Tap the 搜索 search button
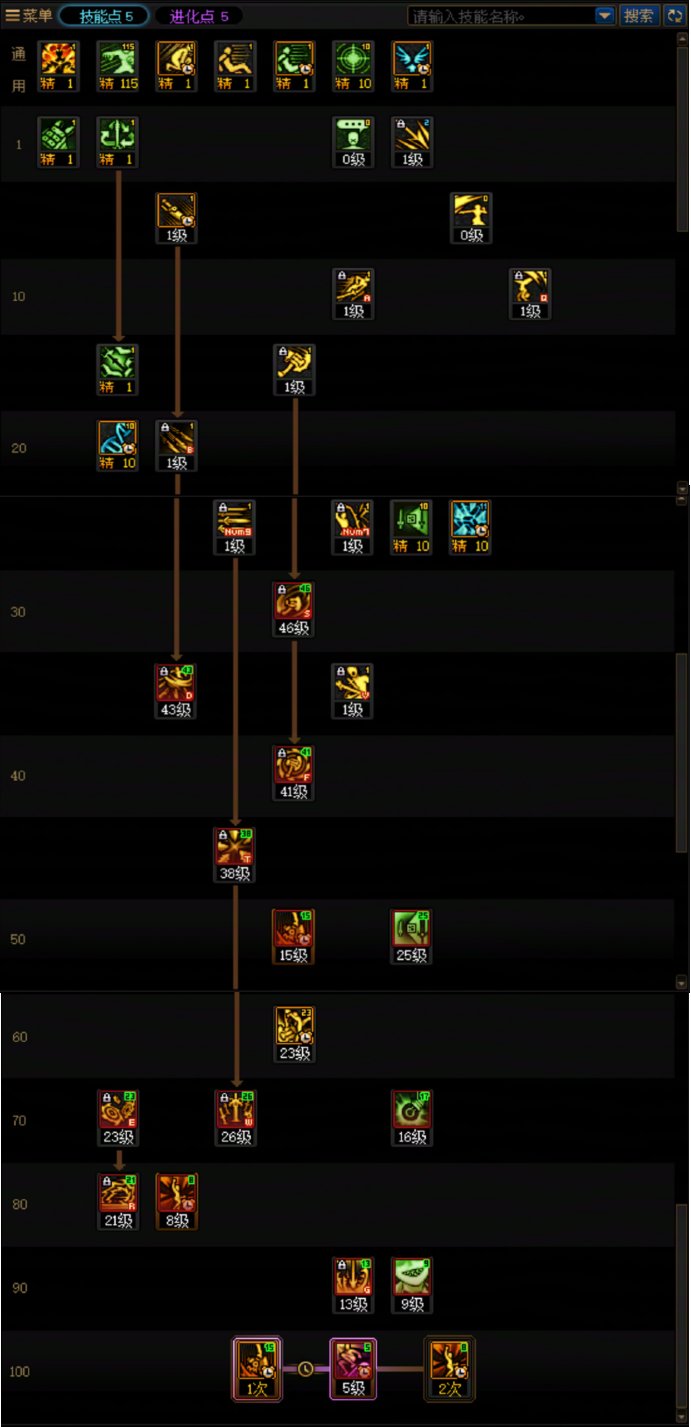Screen dimensions: 691x1427 (639, 16)
